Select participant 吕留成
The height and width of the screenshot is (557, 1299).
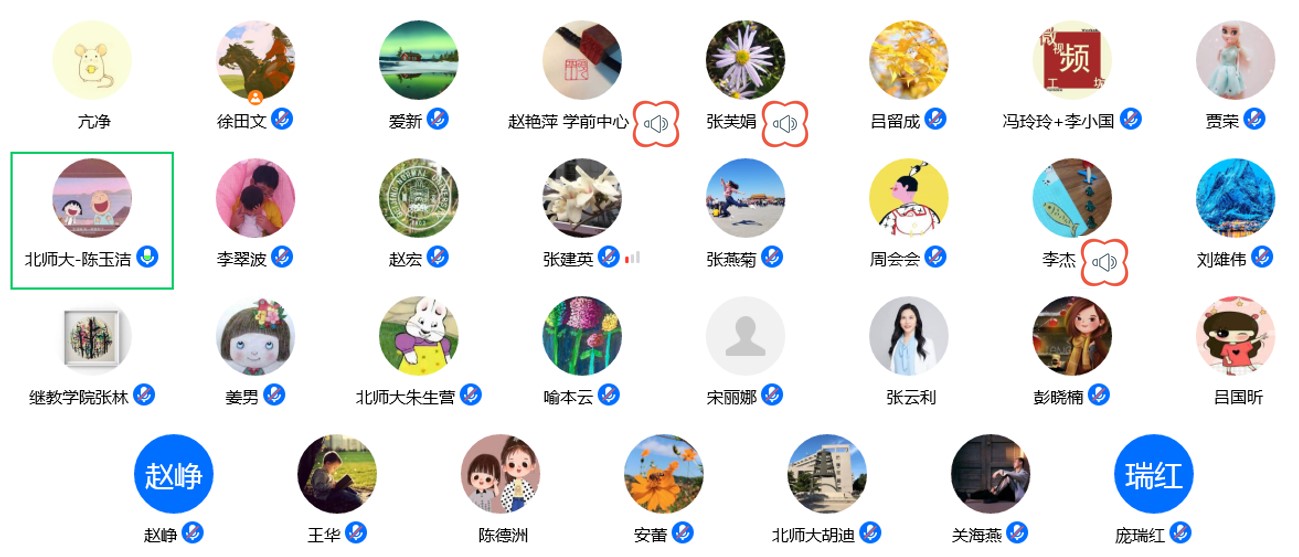tap(908, 61)
